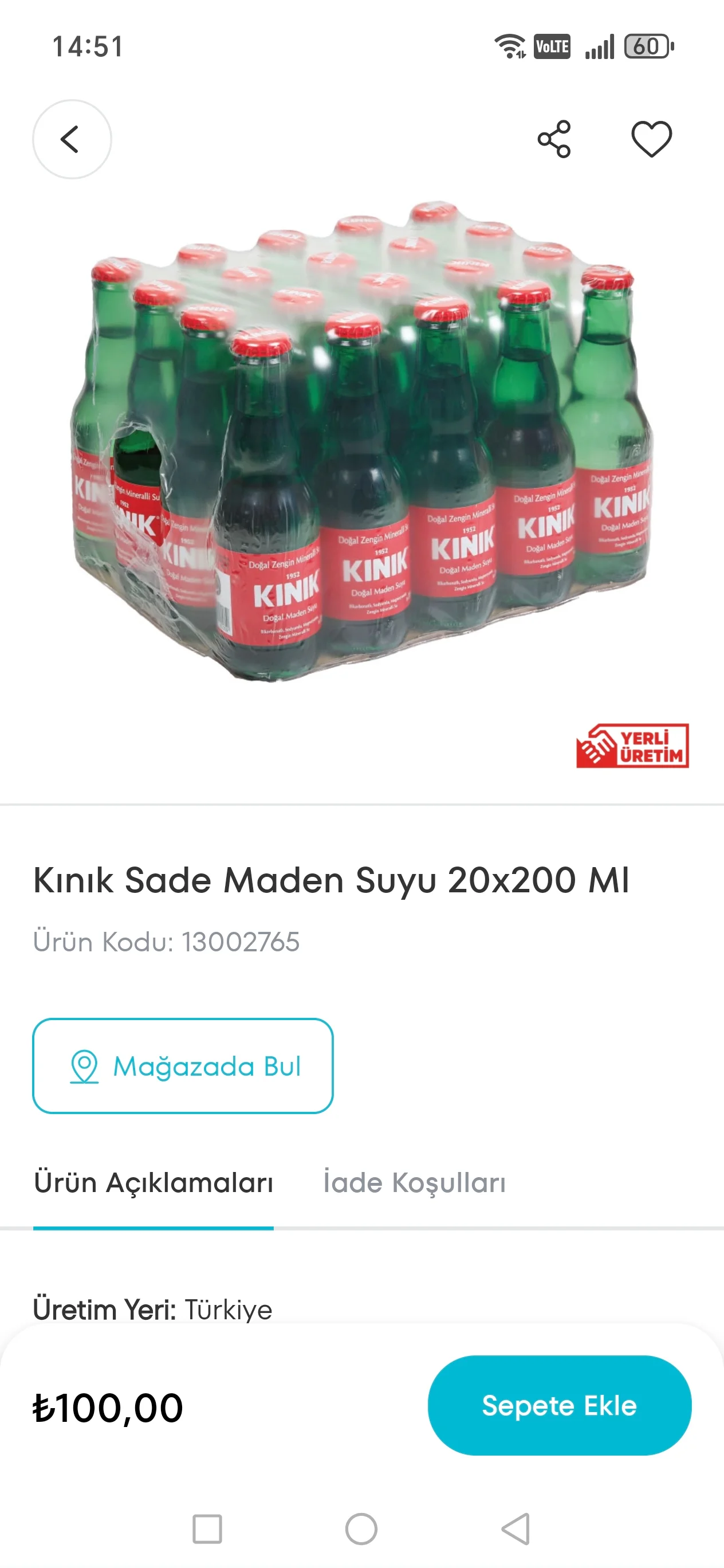Select the Ürün Açıklamaları tab
724x1568 pixels.
[154, 1183]
